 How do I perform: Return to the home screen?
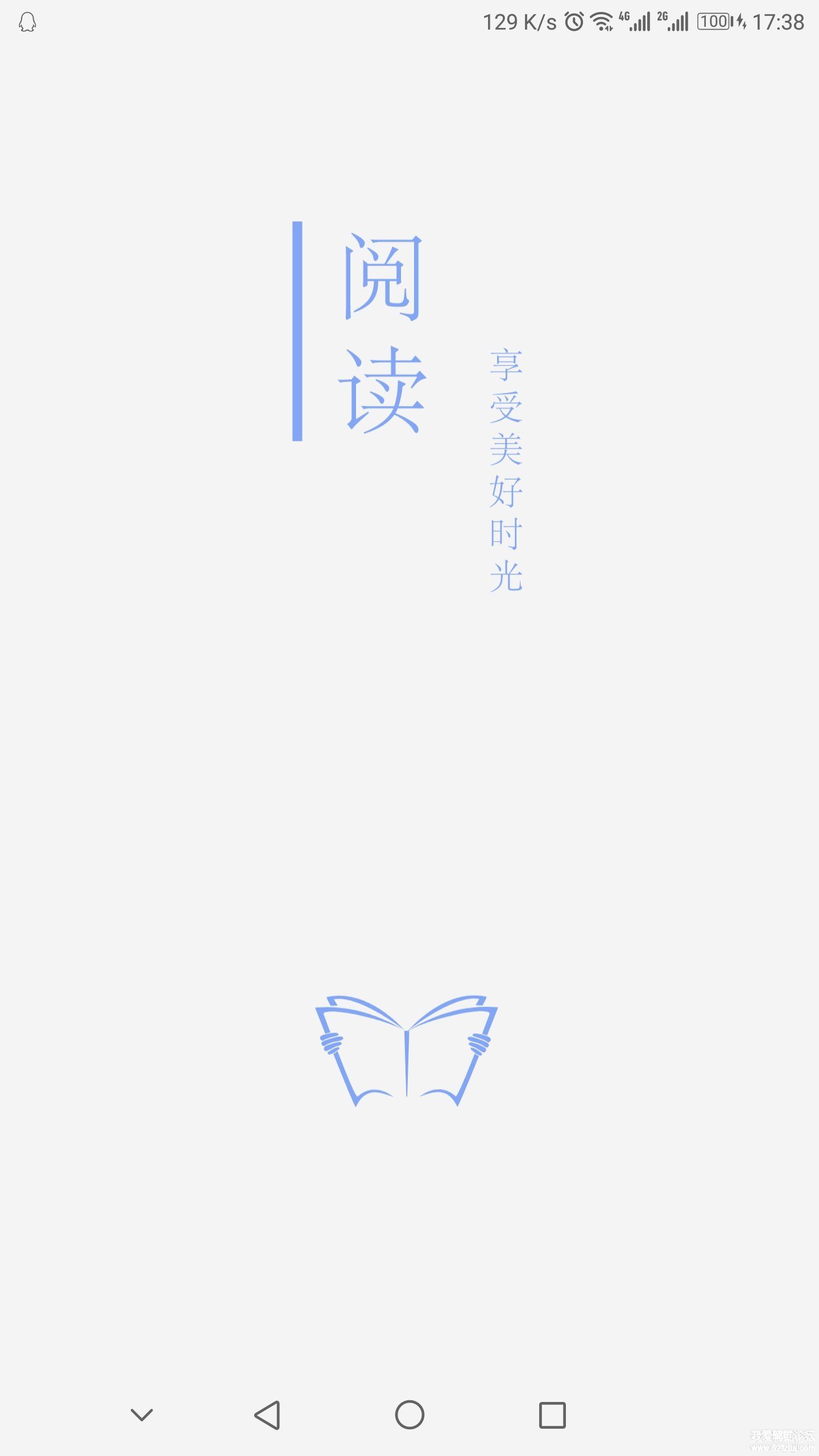pyautogui.click(x=409, y=1415)
